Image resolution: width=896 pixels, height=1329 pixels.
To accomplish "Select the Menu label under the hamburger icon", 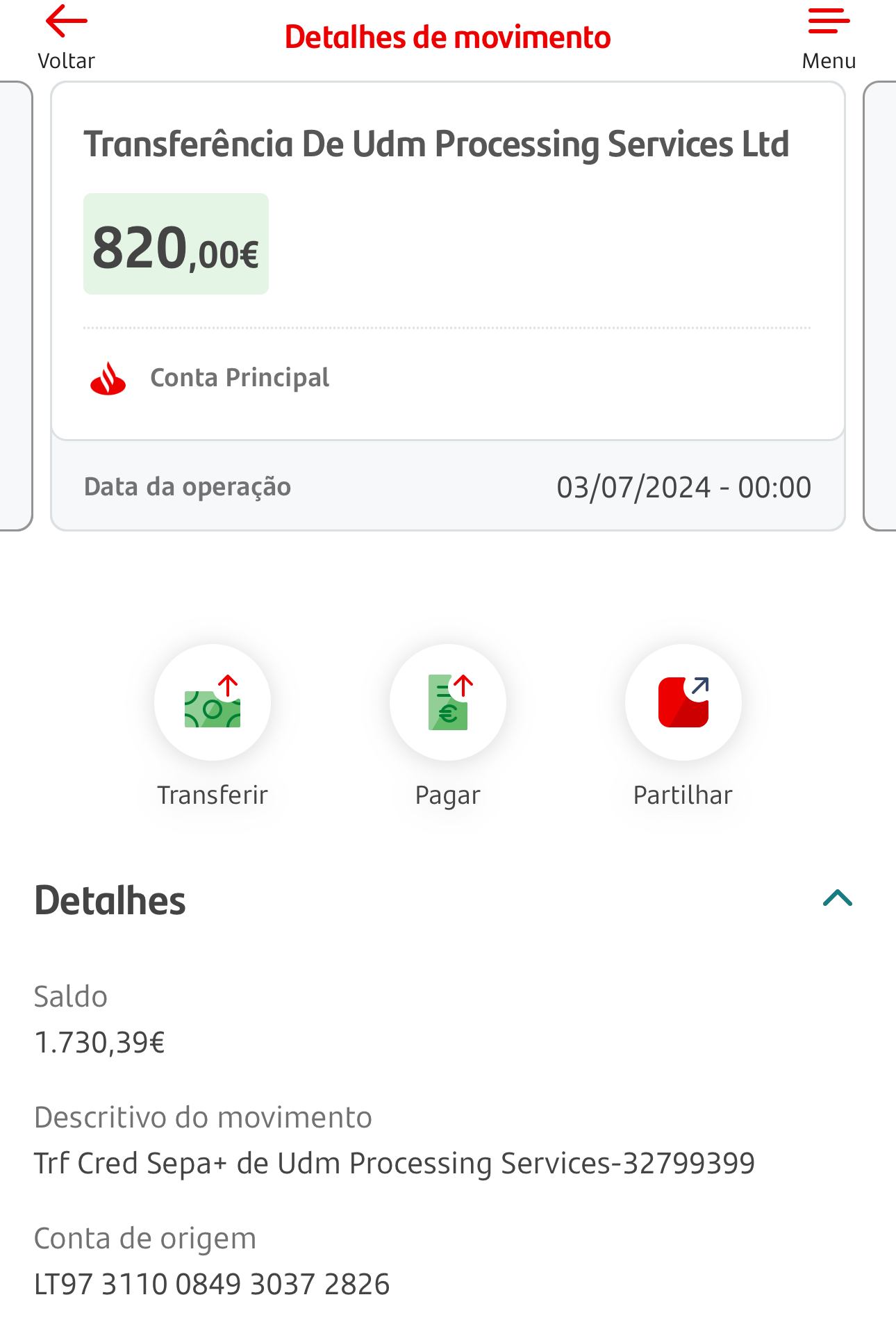I will tap(829, 60).
